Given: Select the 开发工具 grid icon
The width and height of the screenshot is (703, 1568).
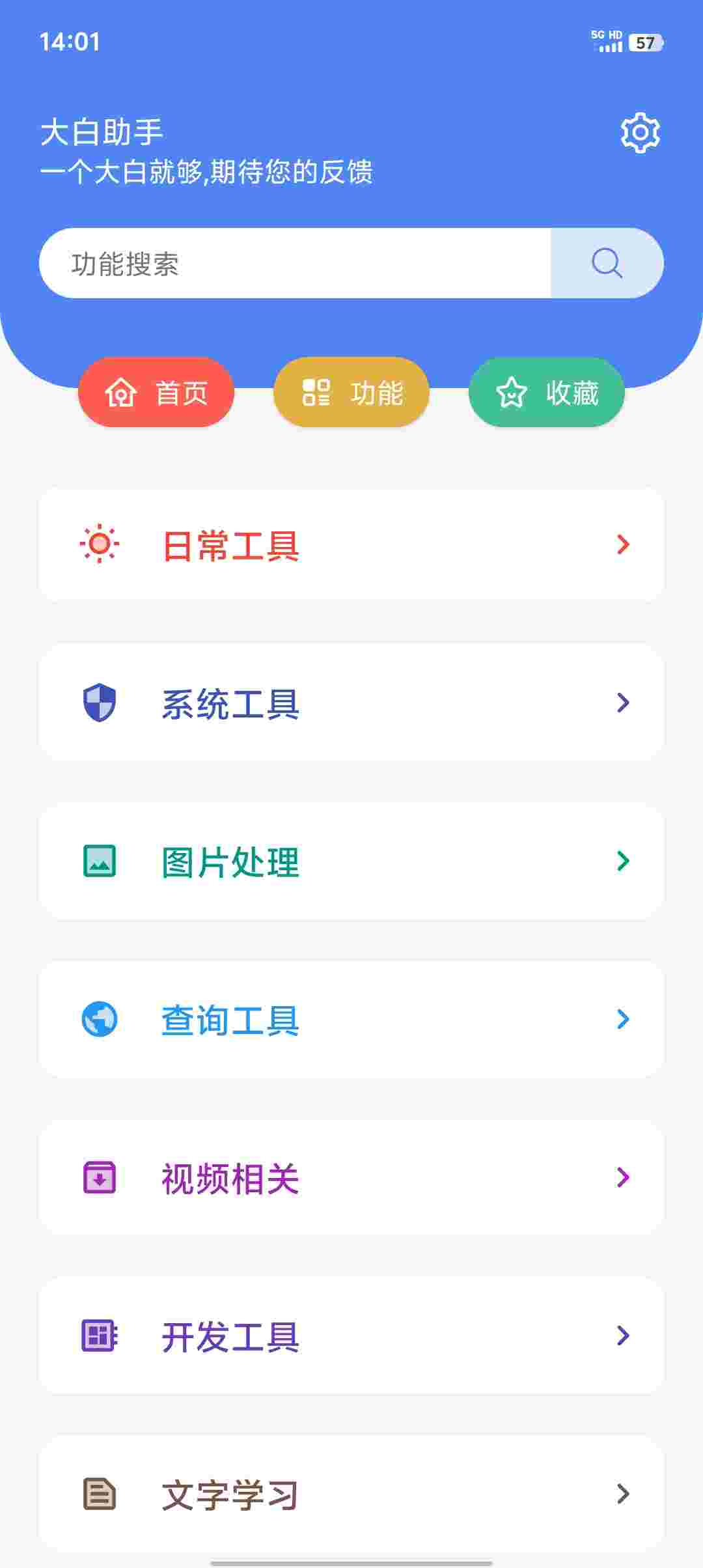Looking at the screenshot, I should (x=101, y=1336).
